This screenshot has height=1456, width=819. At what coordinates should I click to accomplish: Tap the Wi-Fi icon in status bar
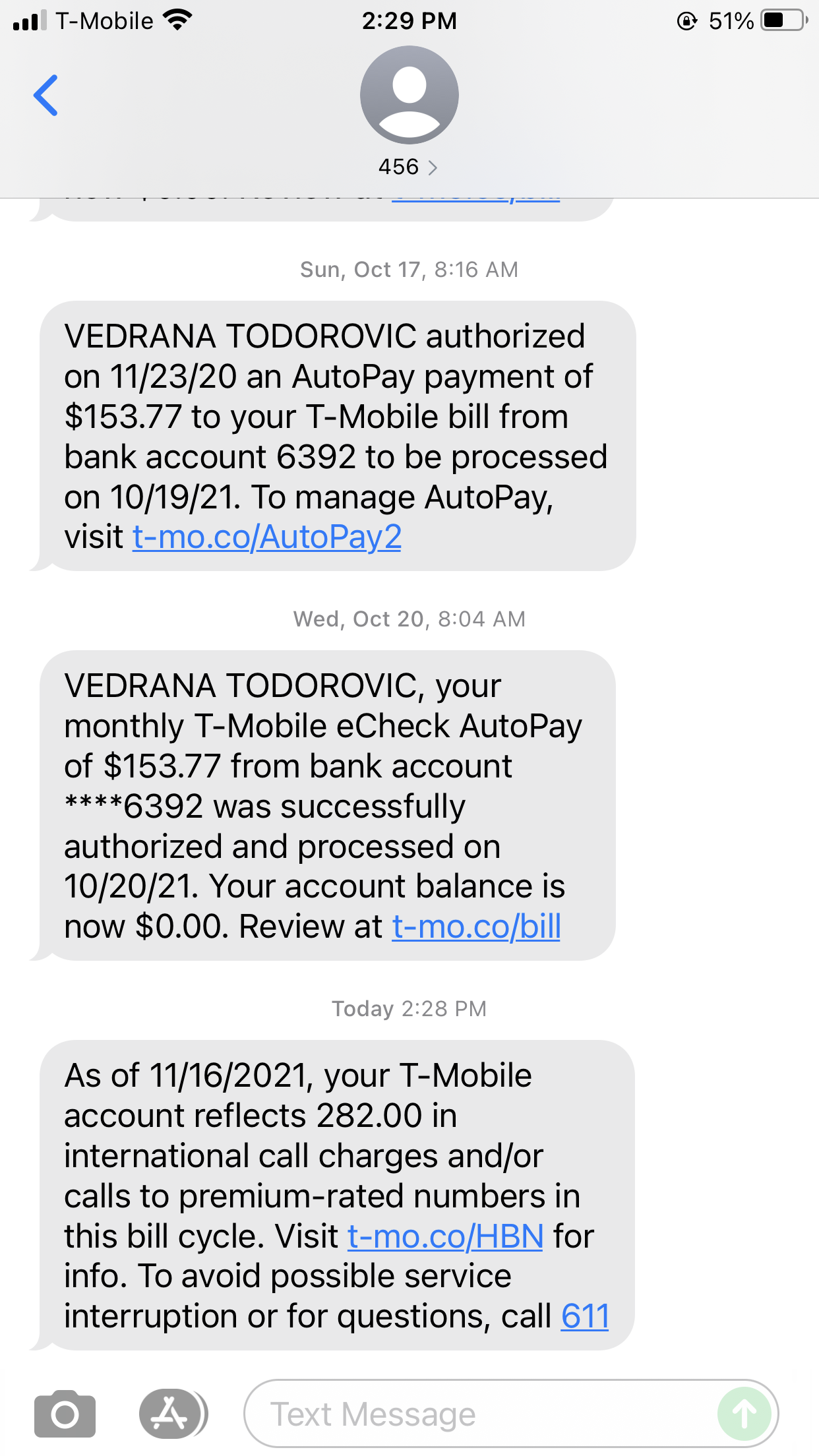(x=175, y=19)
